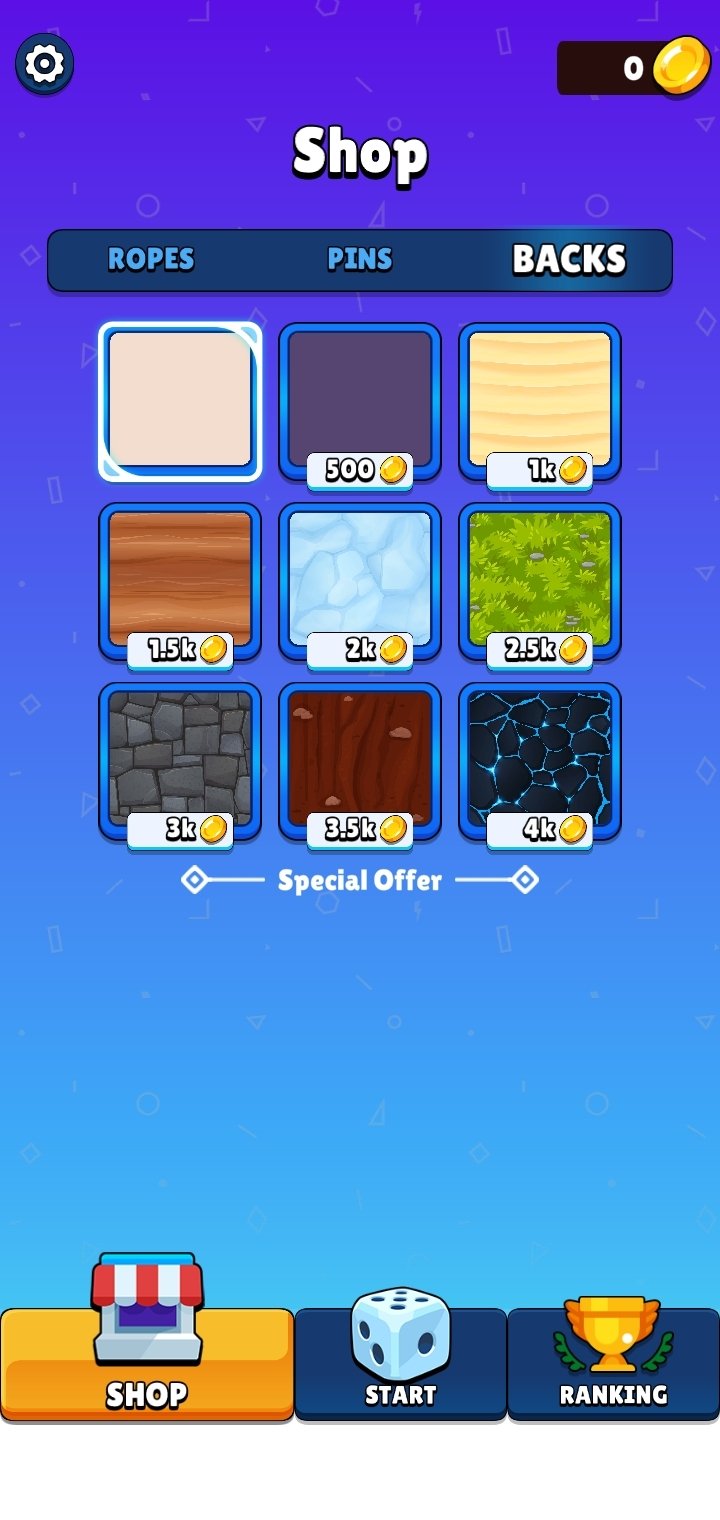Open the settings gear
This screenshot has height=1520, width=720.
click(x=44, y=64)
